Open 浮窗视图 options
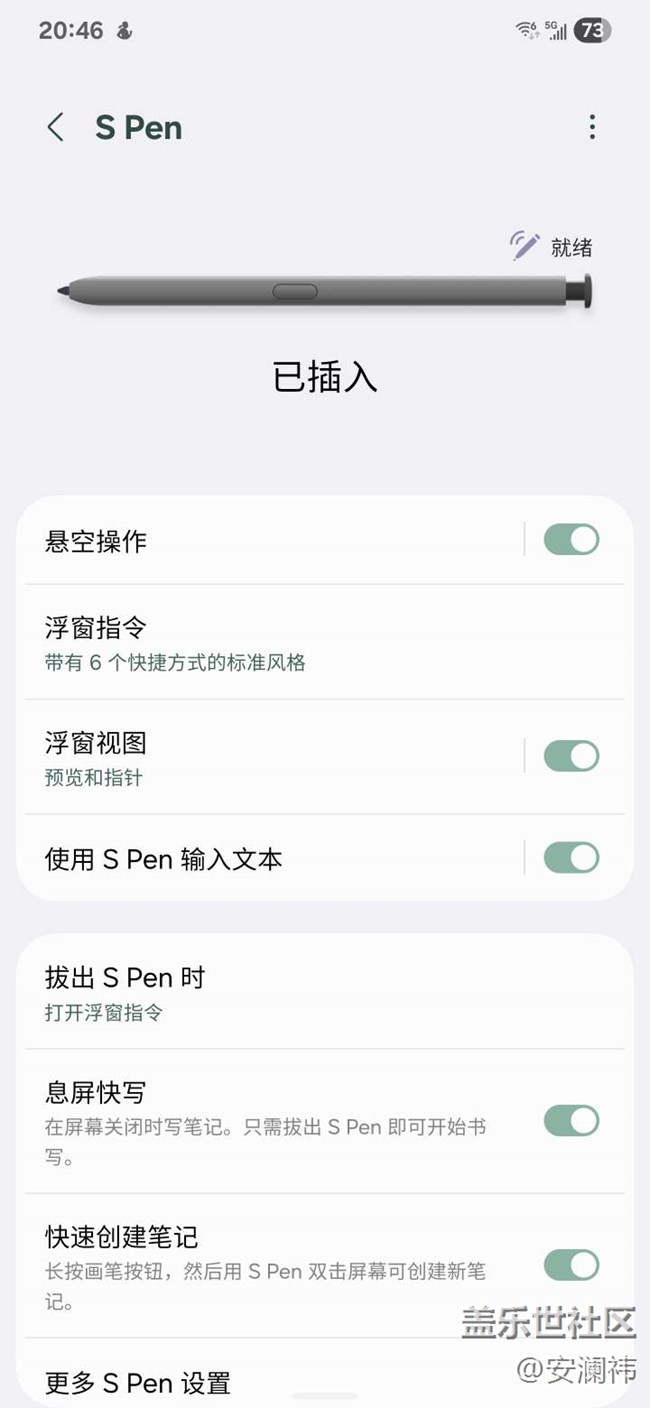 (x=270, y=758)
